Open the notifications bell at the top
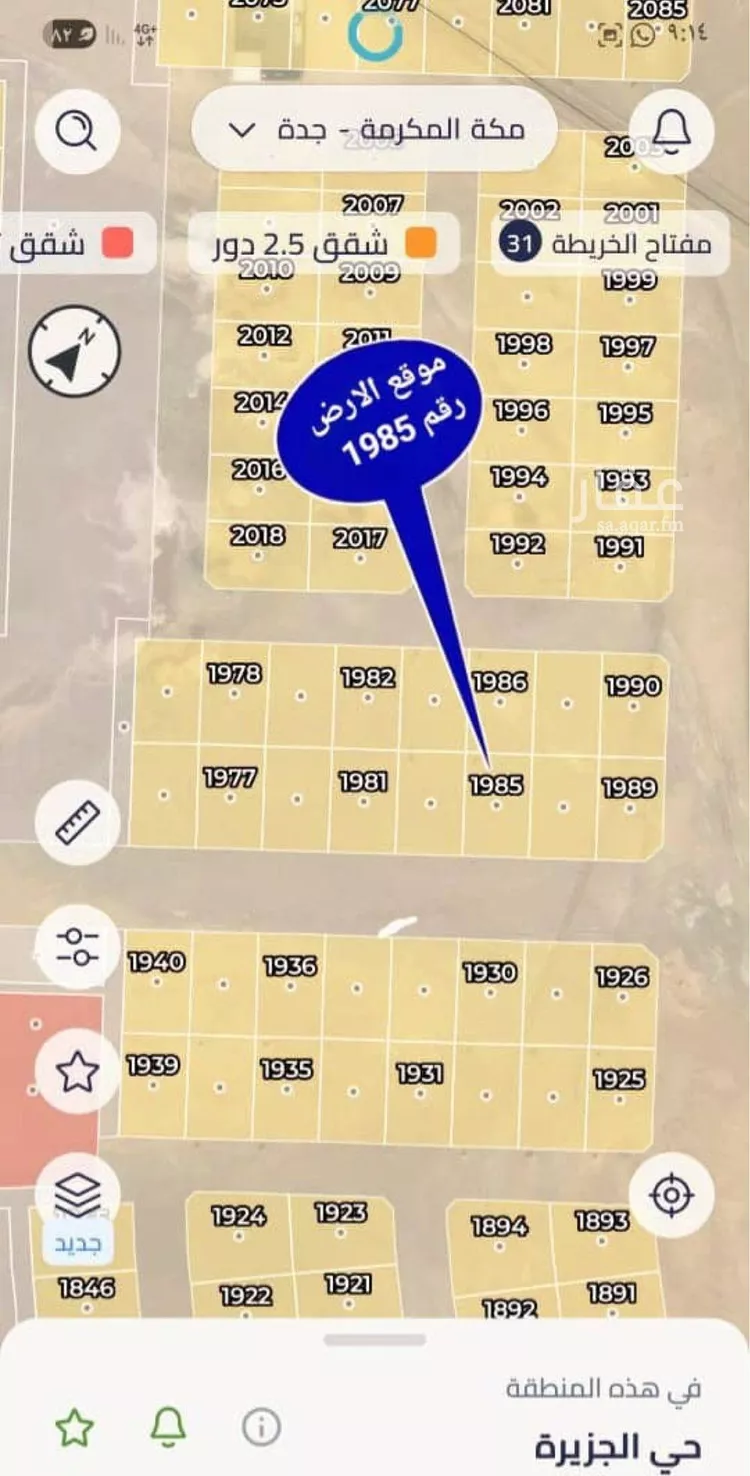This screenshot has height=1476, width=750. tap(672, 130)
